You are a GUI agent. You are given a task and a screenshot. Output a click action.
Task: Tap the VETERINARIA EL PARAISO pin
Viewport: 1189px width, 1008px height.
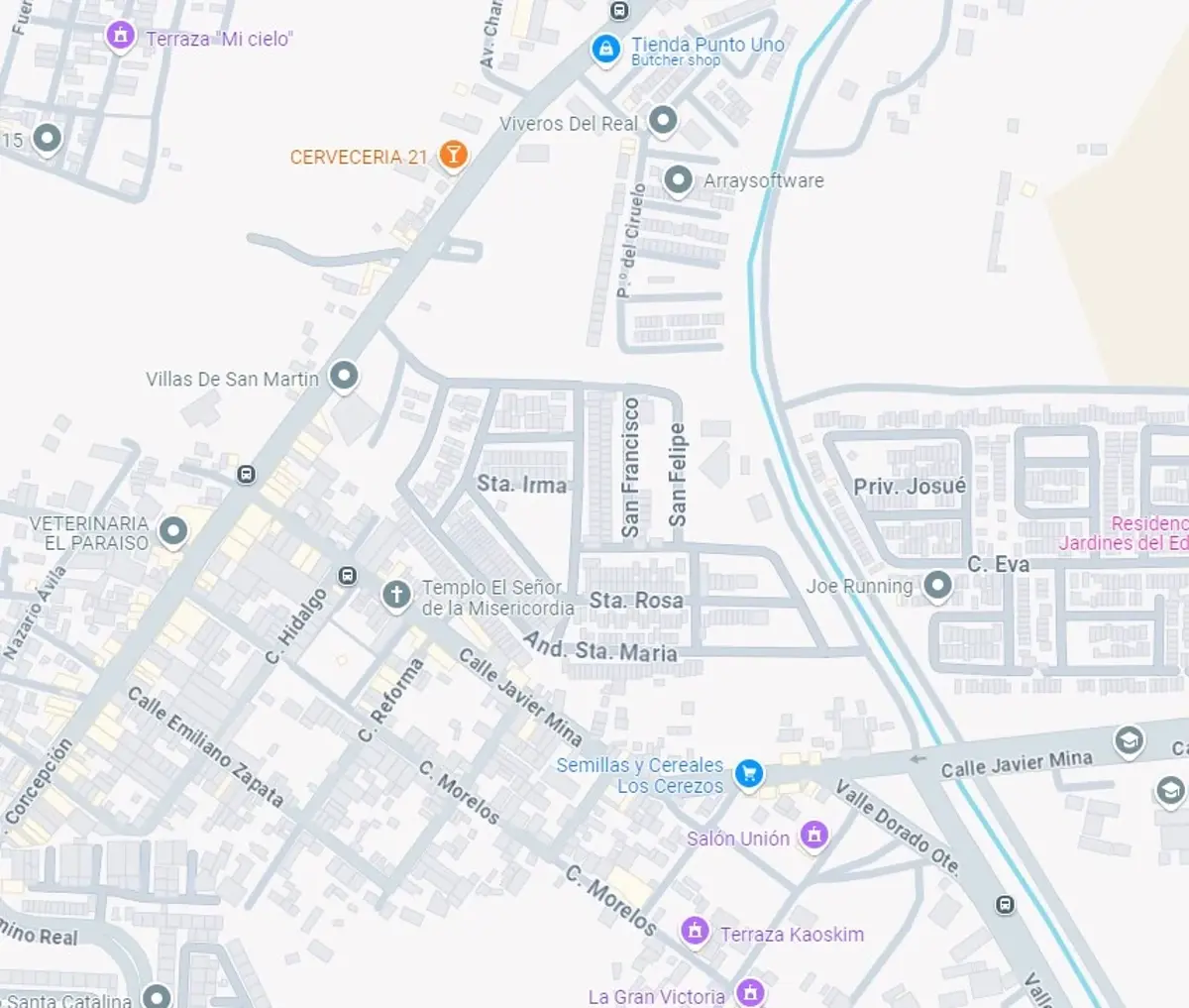coord(173,532)
